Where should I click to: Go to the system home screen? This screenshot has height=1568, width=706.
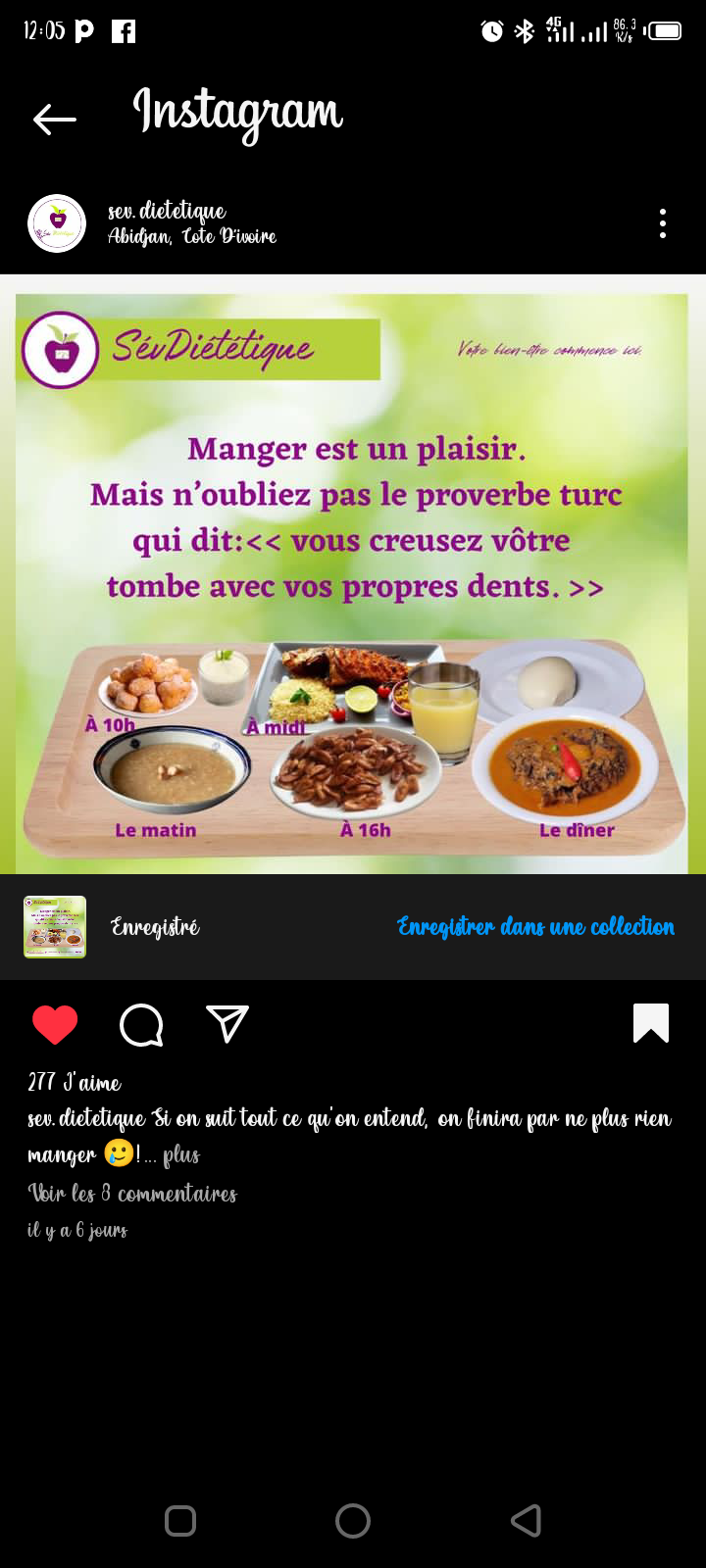click(x=353, y=1521)
